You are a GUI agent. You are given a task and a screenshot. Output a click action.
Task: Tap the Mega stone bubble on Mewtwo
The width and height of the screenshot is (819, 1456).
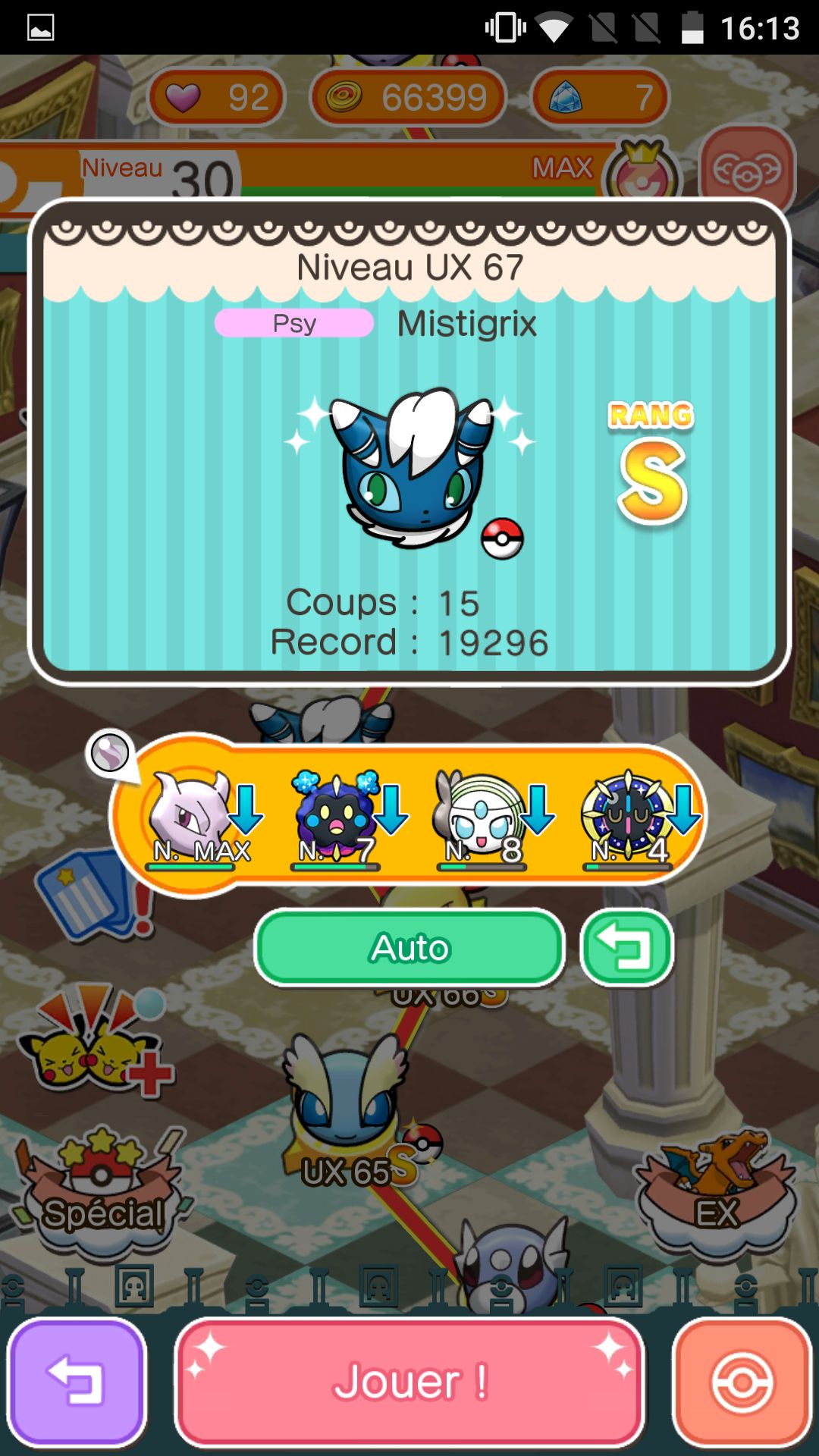(x=111, y=754)
